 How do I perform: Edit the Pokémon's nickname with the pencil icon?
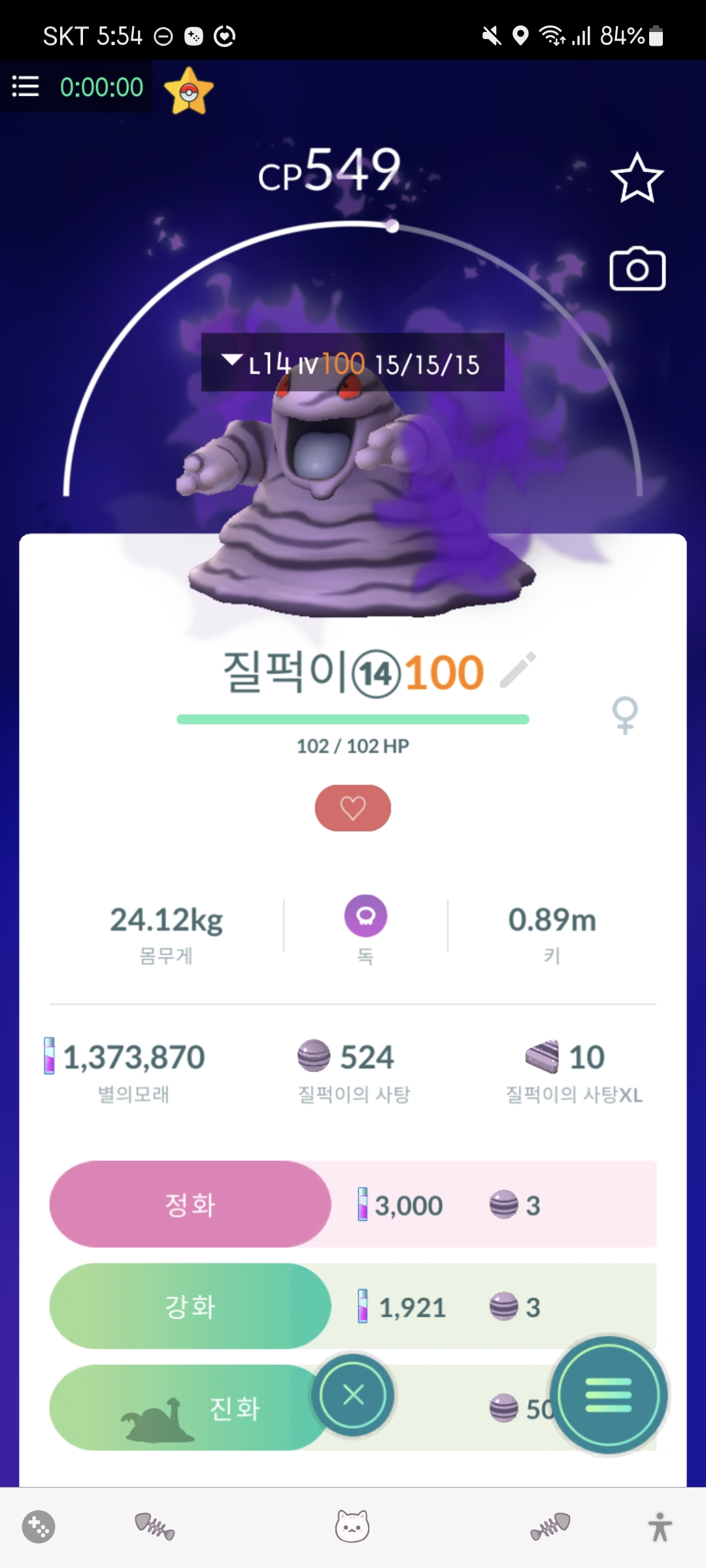point(518,670)
